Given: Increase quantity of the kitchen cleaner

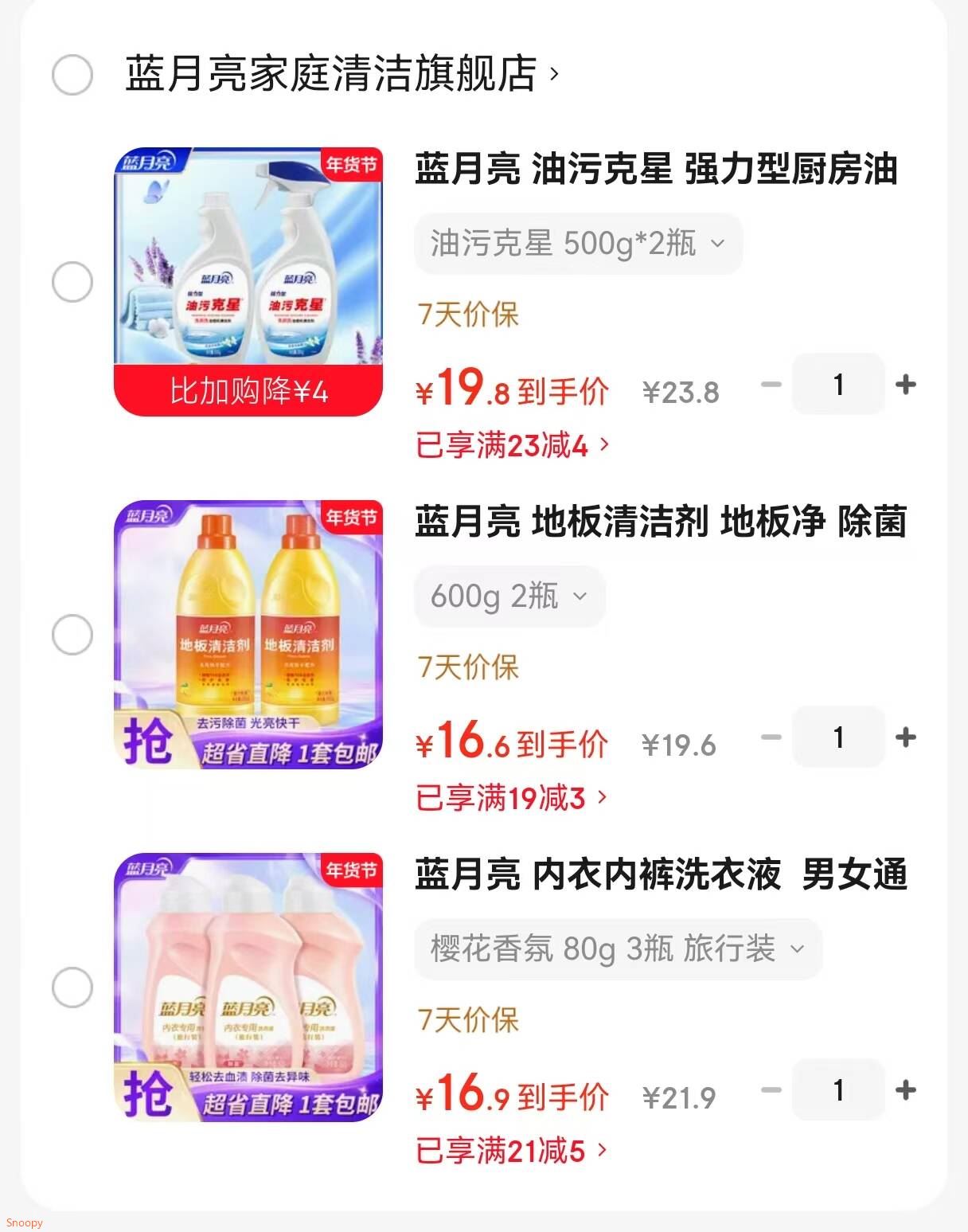Looking at the screenshot, I should 906,385.
